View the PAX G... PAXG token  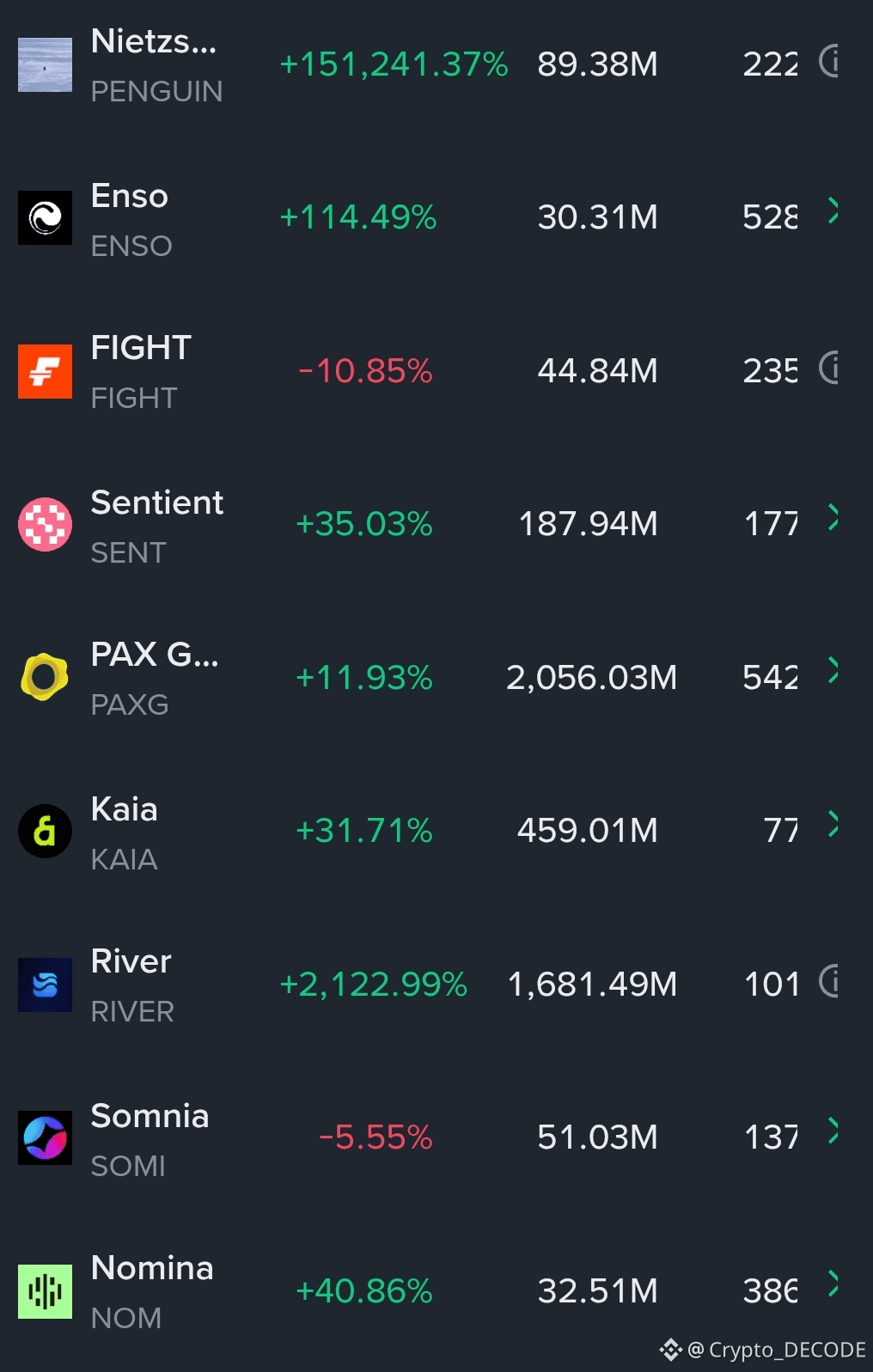[x=155, y=679]
